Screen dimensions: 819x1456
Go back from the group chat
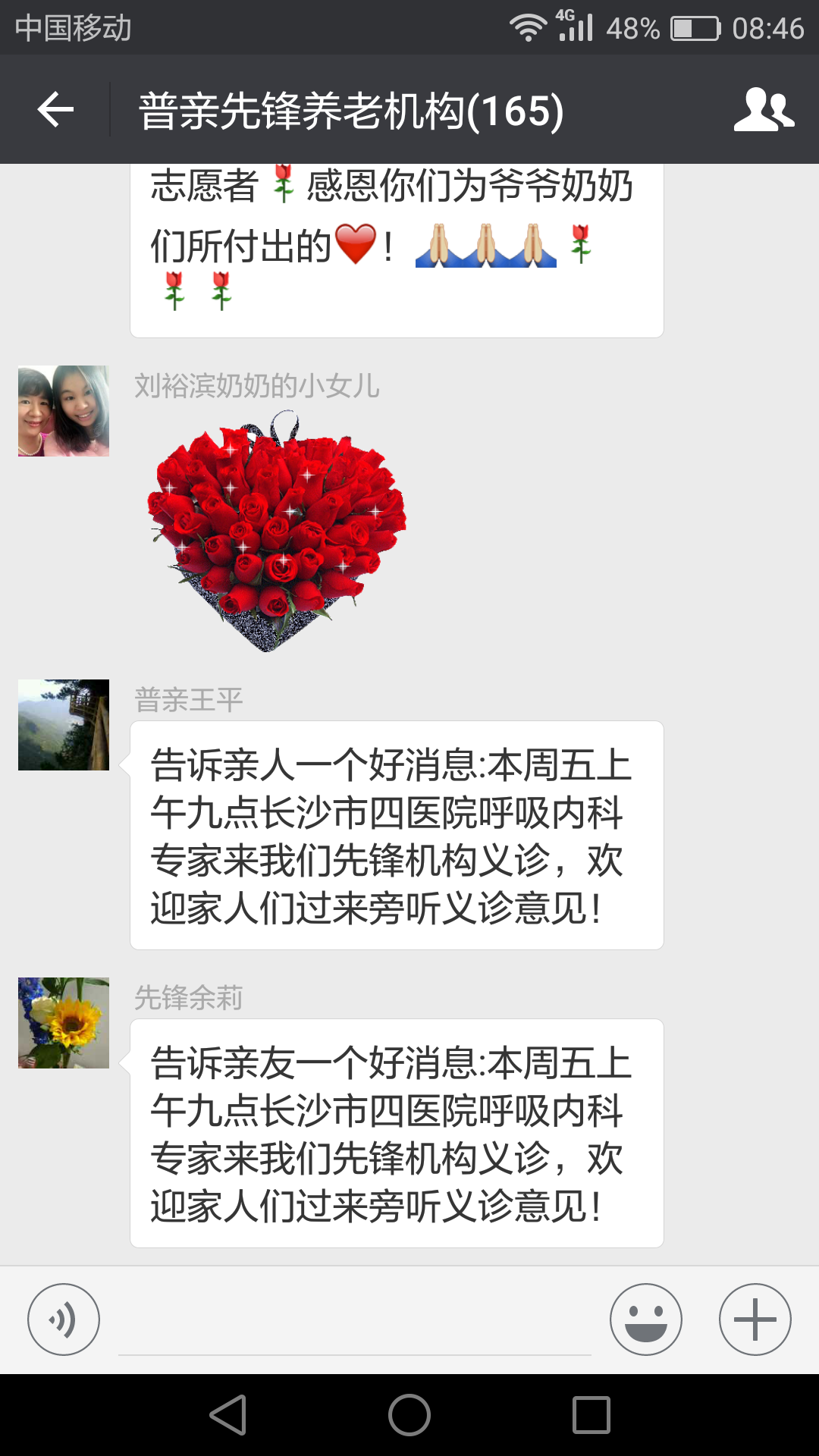pyautogui.click(x=55, y=110)
